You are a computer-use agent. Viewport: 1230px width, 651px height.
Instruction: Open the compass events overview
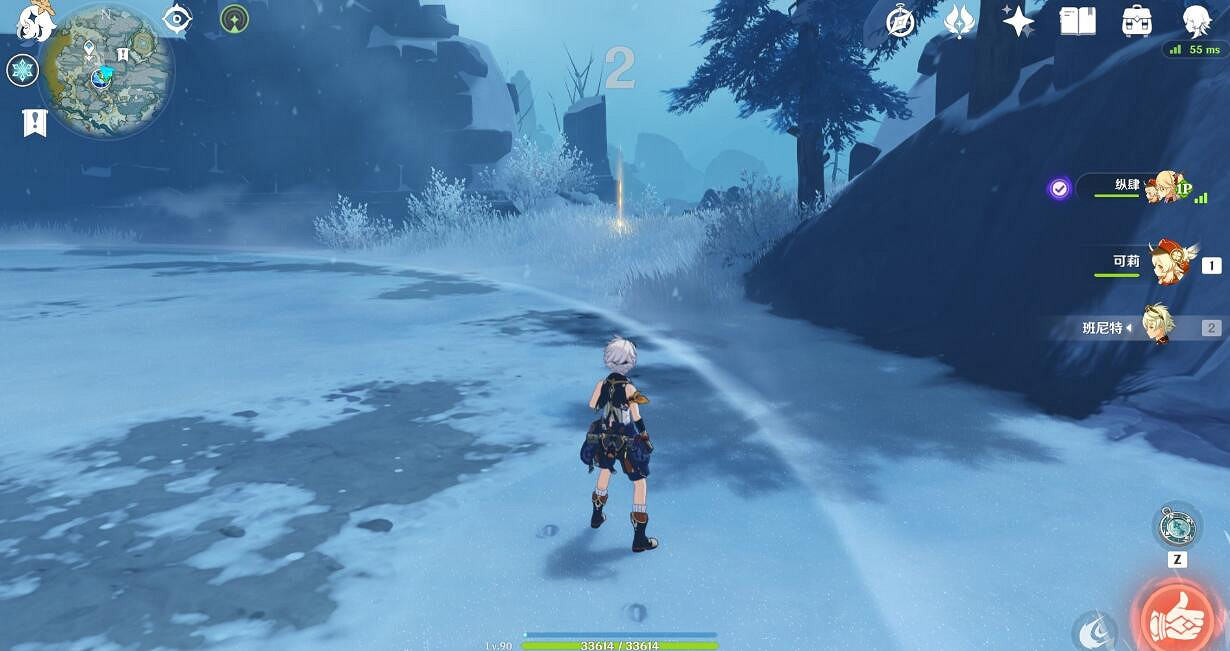901,21
